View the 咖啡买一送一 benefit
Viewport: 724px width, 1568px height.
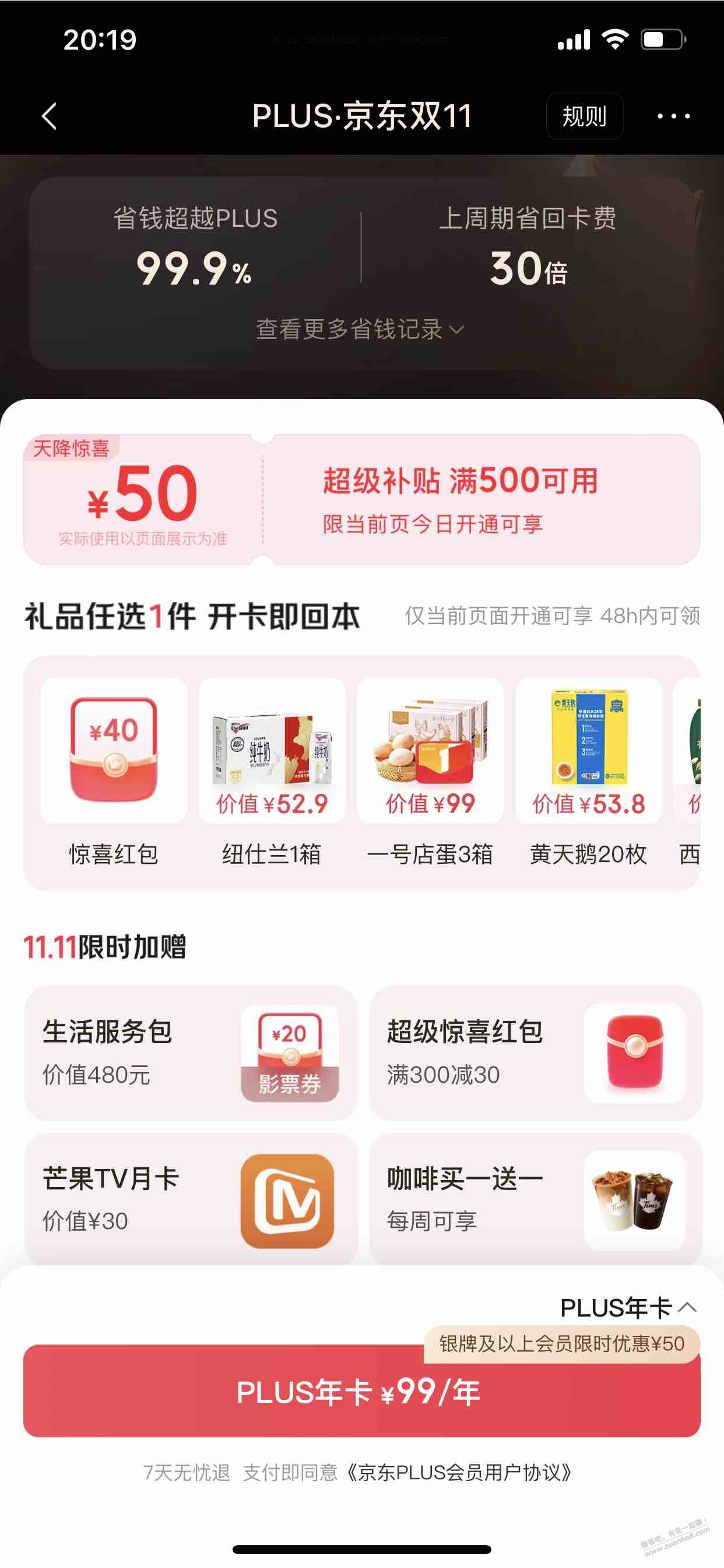coord(535,1199)
